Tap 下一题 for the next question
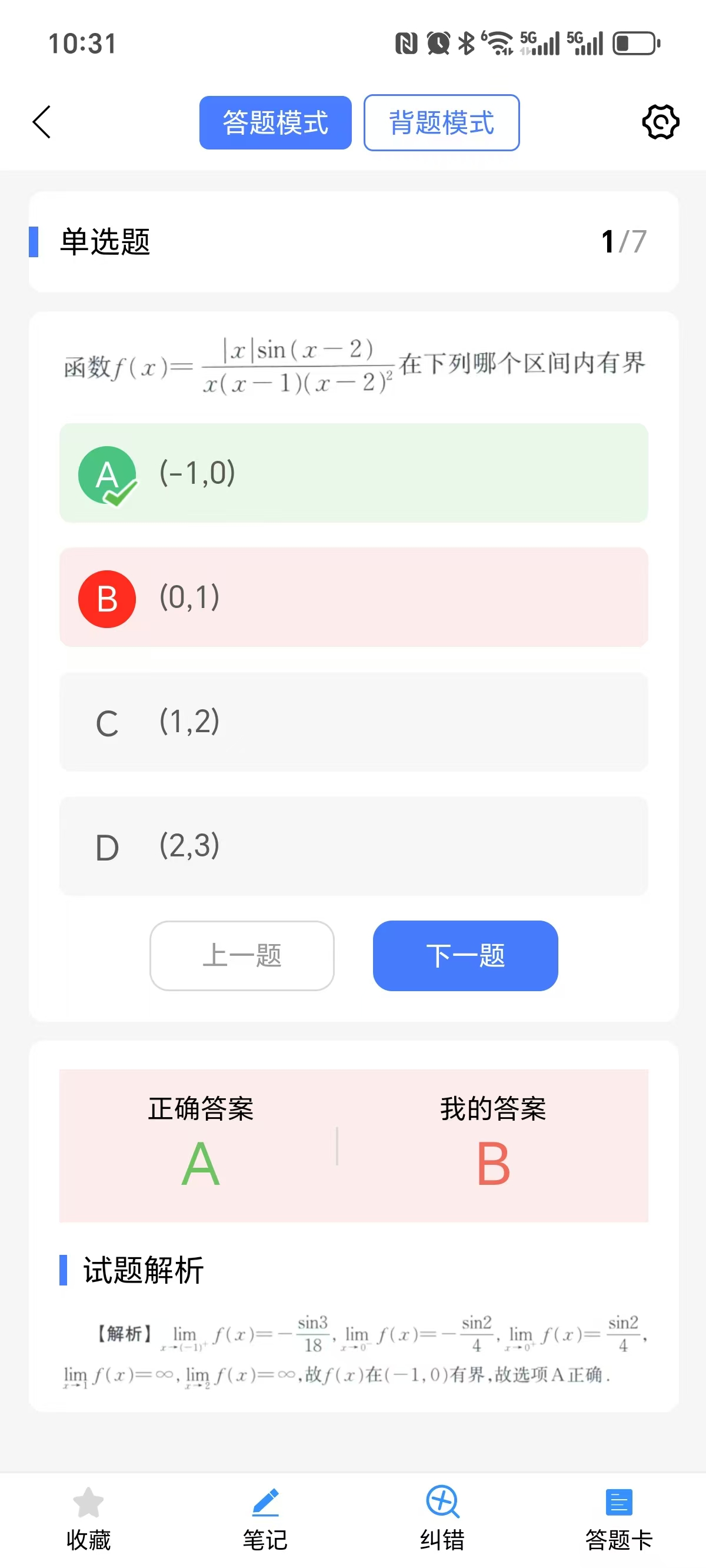The width and height of the screenshot is (706, 1568). coord(465,955)
